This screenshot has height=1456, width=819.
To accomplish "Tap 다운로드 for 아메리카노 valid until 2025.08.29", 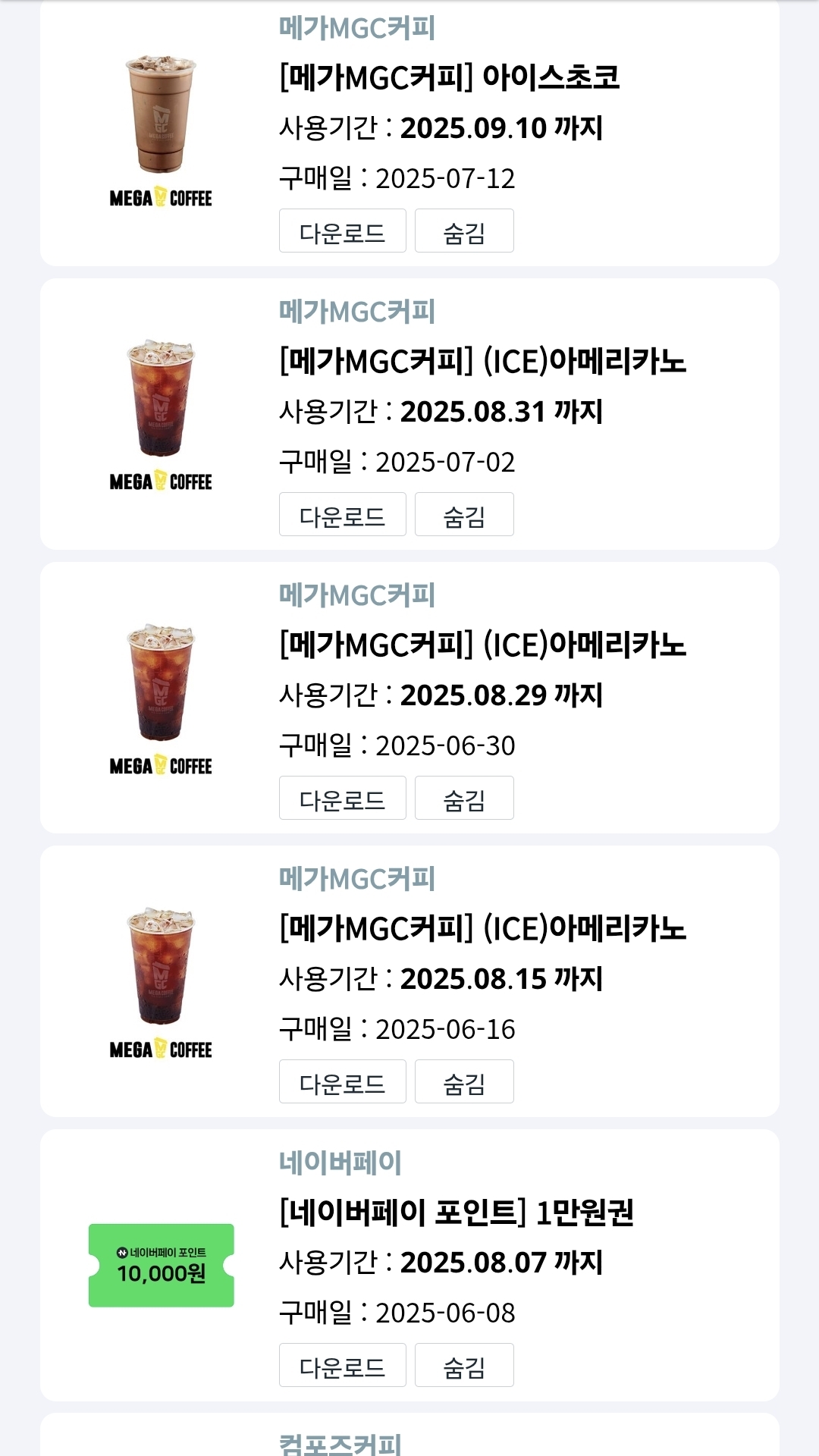I will pos(342,798).
